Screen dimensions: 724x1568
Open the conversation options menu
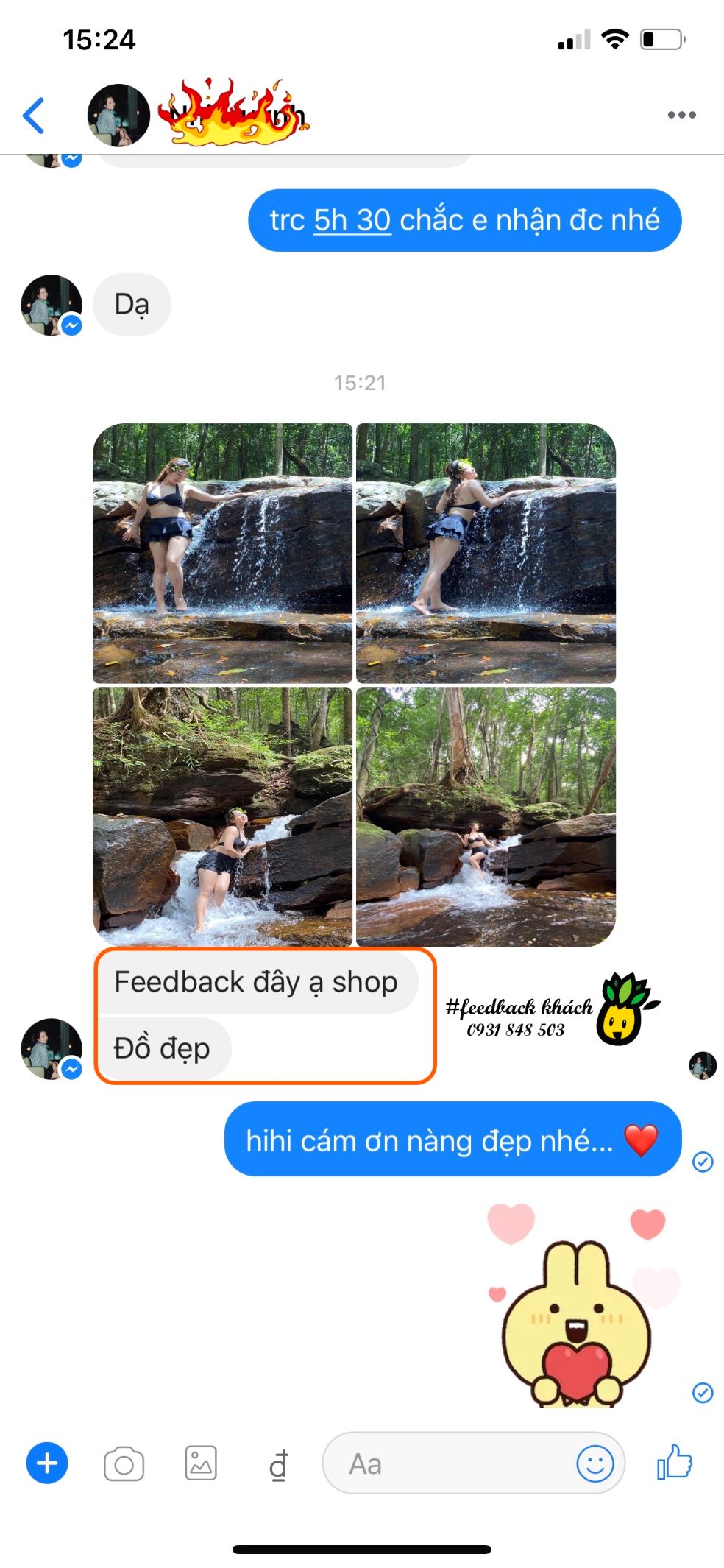point(681,115)
